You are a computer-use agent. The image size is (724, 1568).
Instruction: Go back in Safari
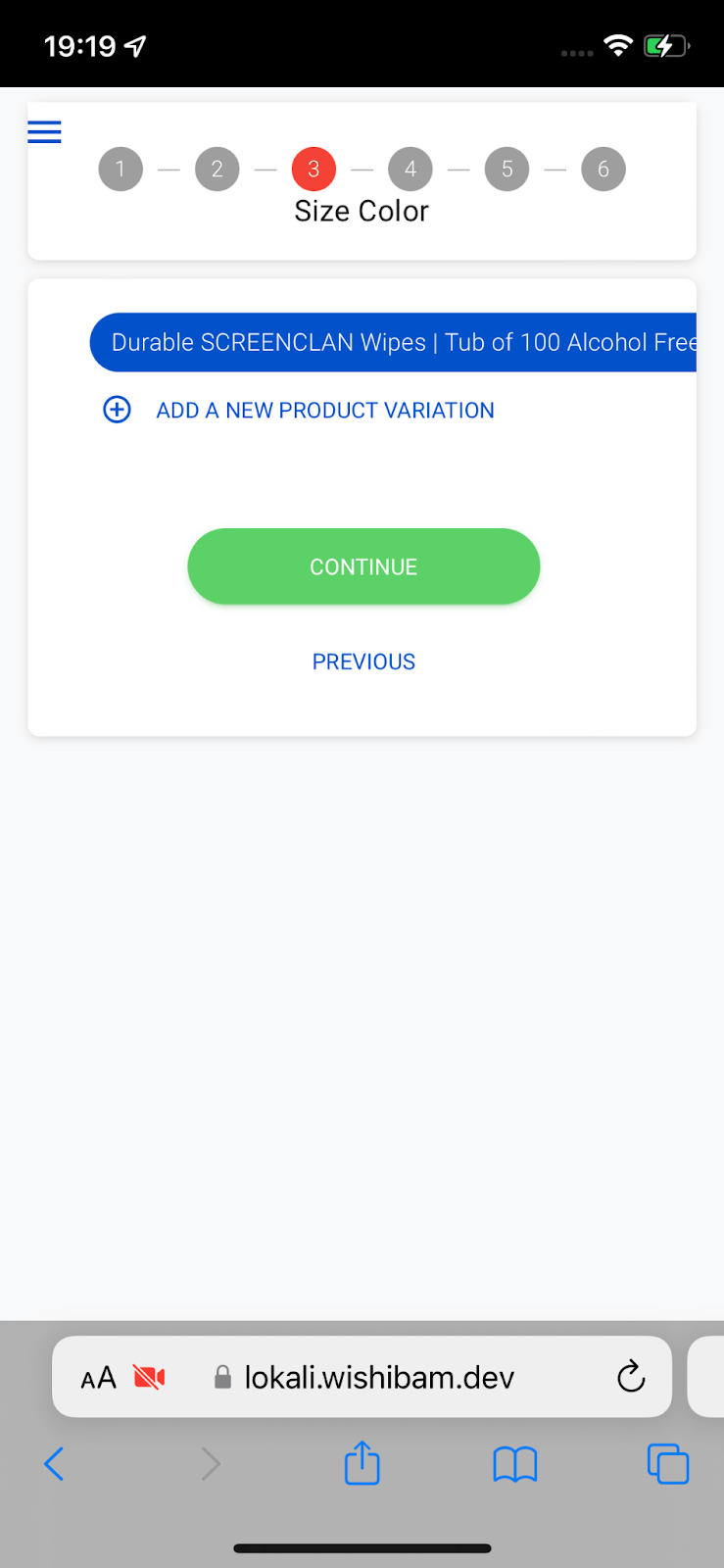pos(54,1464)
